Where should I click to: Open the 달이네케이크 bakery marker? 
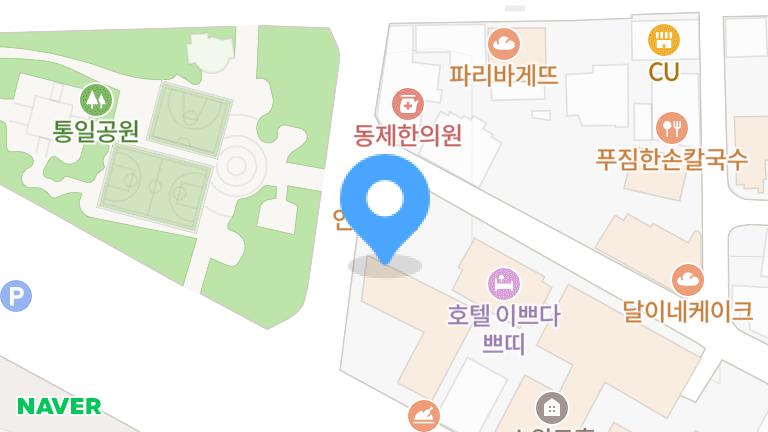tap(687, 280)
